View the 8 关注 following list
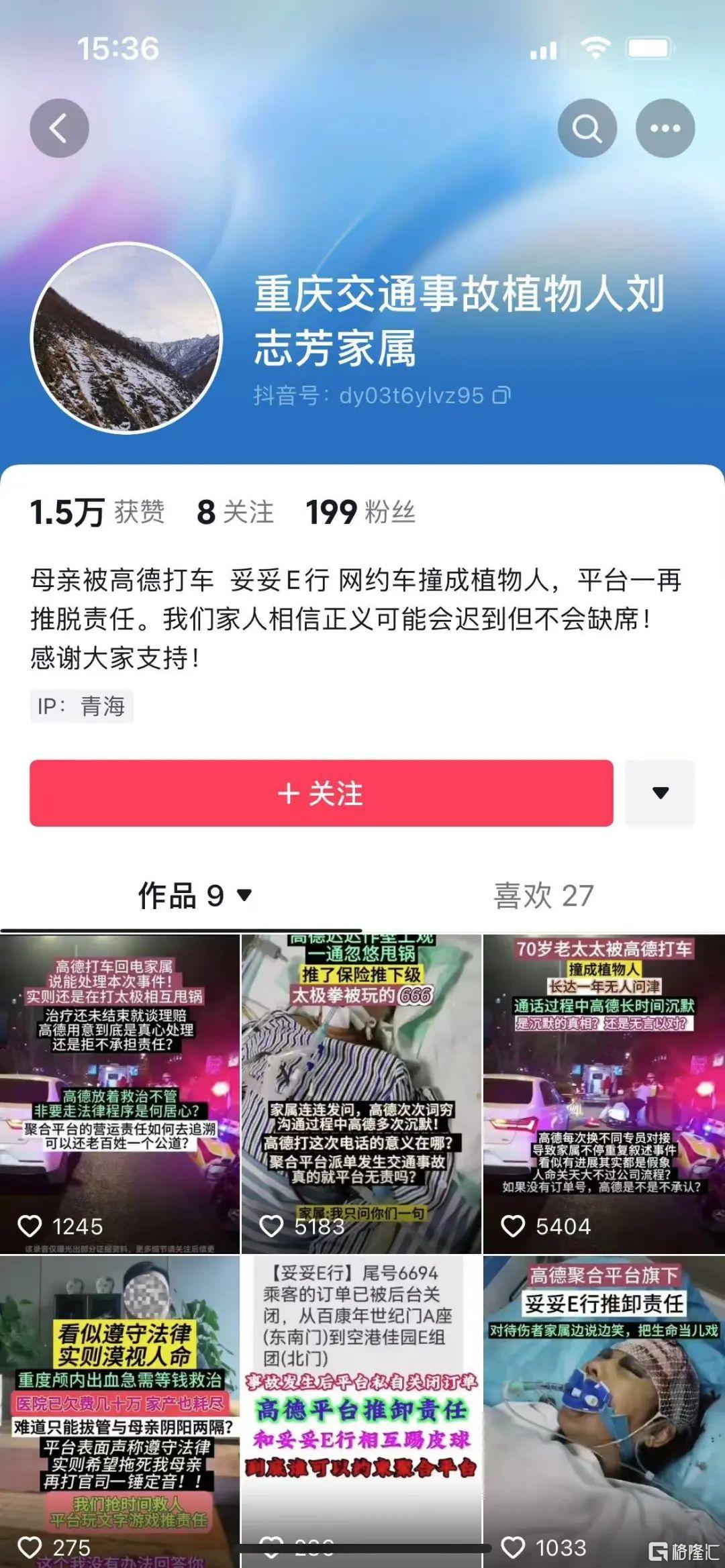Image resolution: width=725 pixels, height=1568 pixels. pos(235,513)
